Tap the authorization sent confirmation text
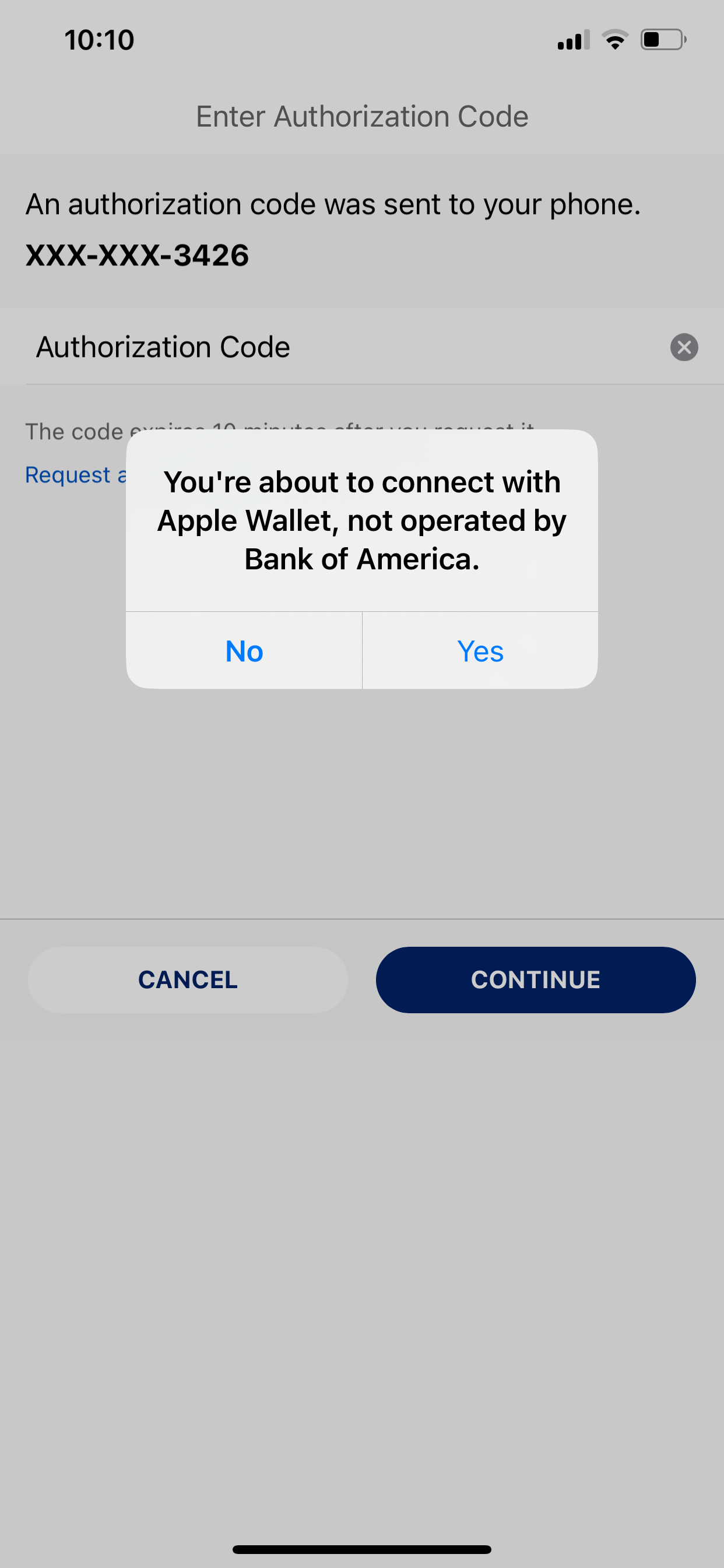Screen dimensions: 724x1568 click(332, 204)
